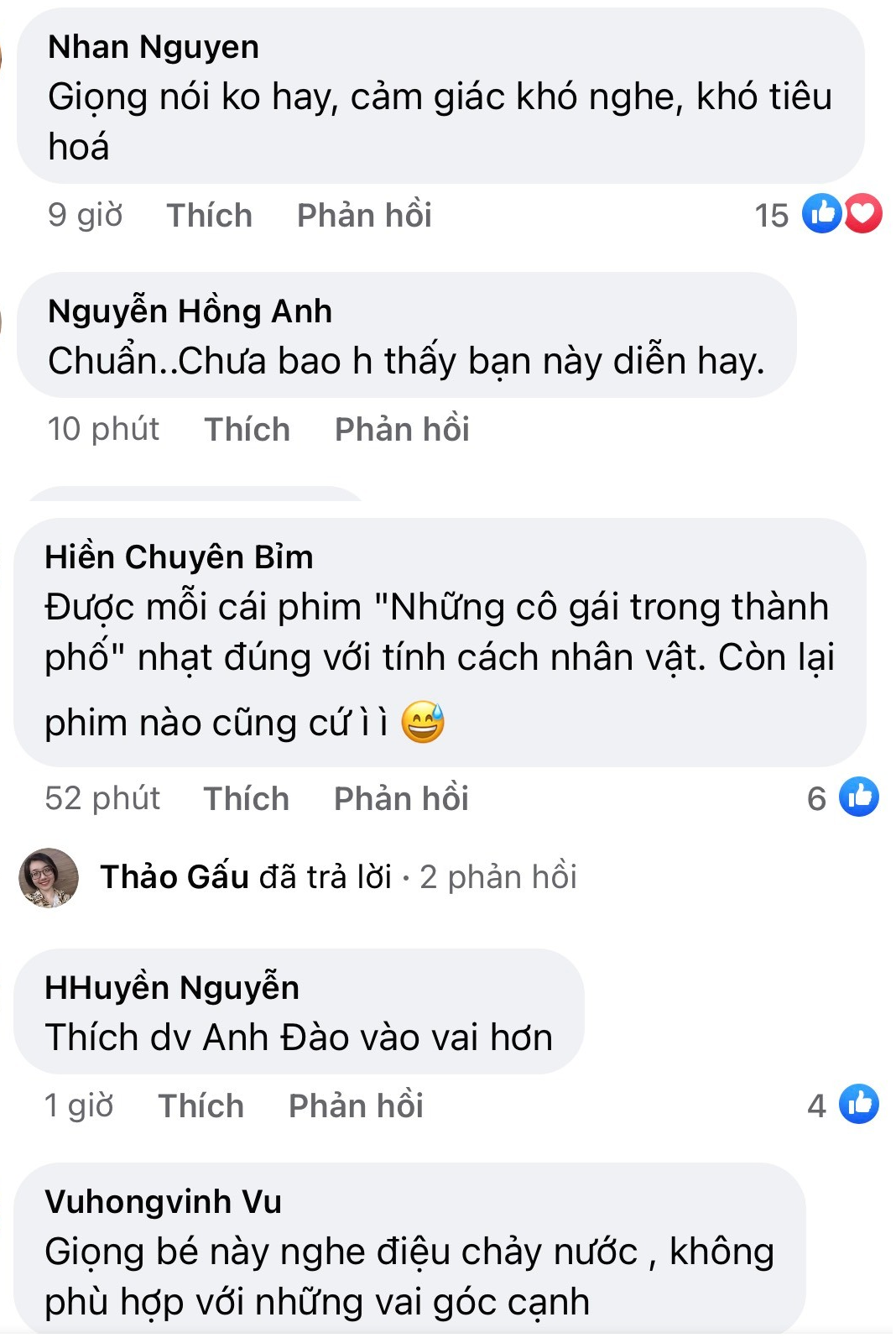Open Nguyễn Hồng Anh's profile
This screenshot has height=1338, width=896.
click(x=190, y=311)
